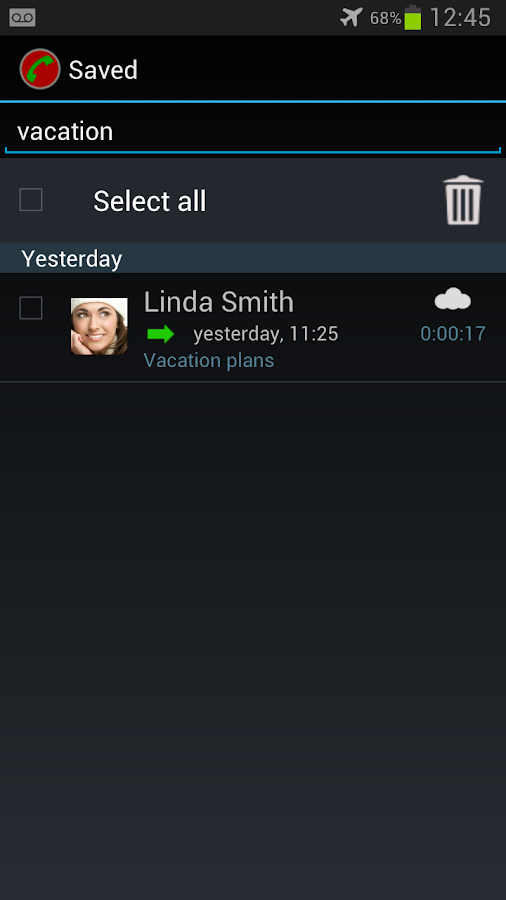Delete selected recordings with trash icon

click(463, 200)
